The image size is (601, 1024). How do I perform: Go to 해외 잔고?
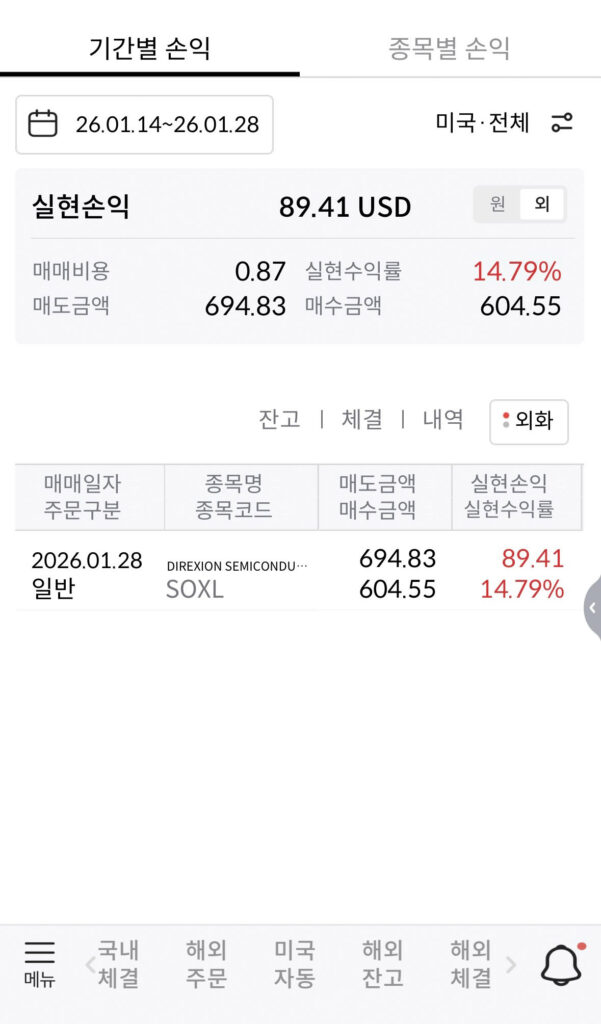point(382,963)
